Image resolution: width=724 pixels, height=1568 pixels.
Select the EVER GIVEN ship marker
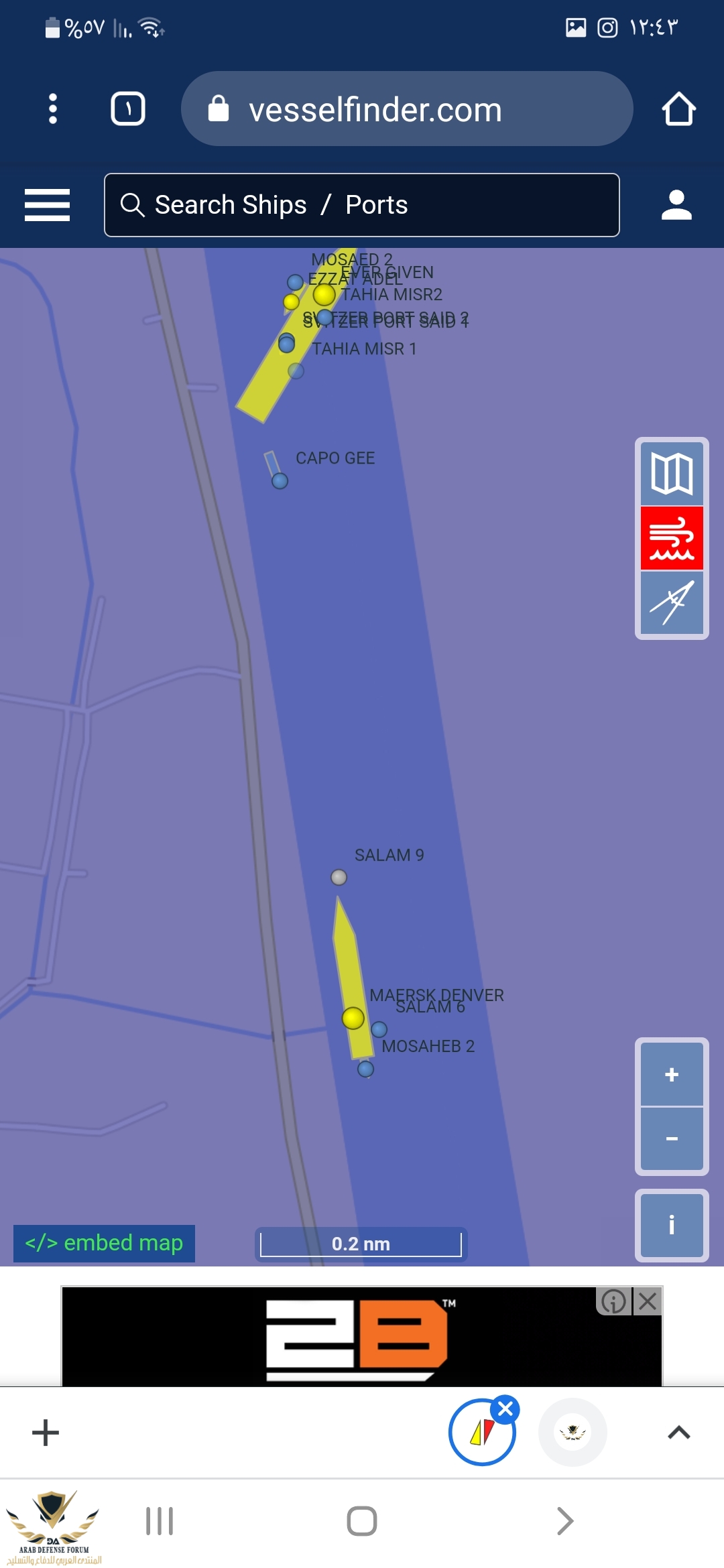pos(324,294)
